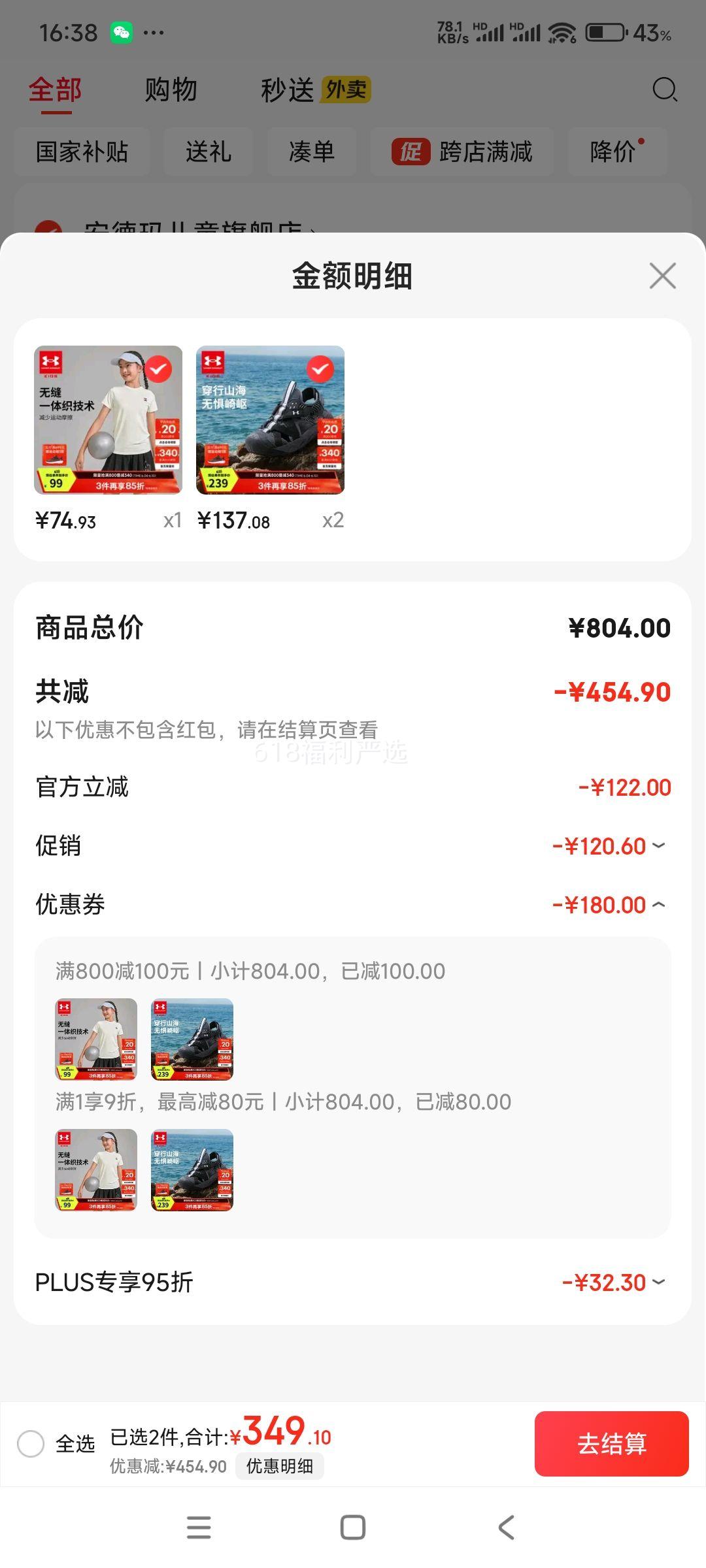Toggle the 全选 select-all checkbox
This screenshot has height=1568, width=706.
tap(31, 1443)
